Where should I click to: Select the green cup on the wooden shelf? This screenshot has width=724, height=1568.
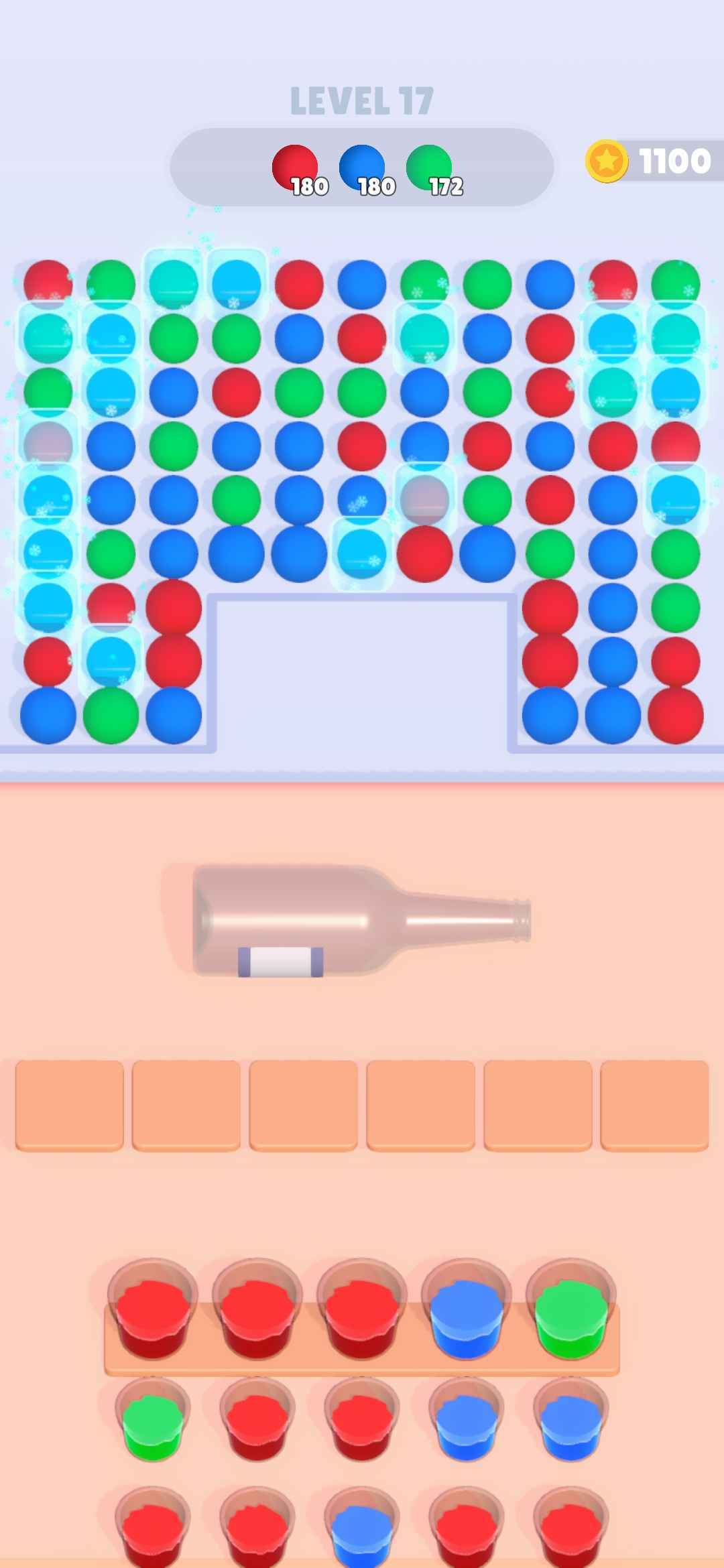[x=570, y=1313]
